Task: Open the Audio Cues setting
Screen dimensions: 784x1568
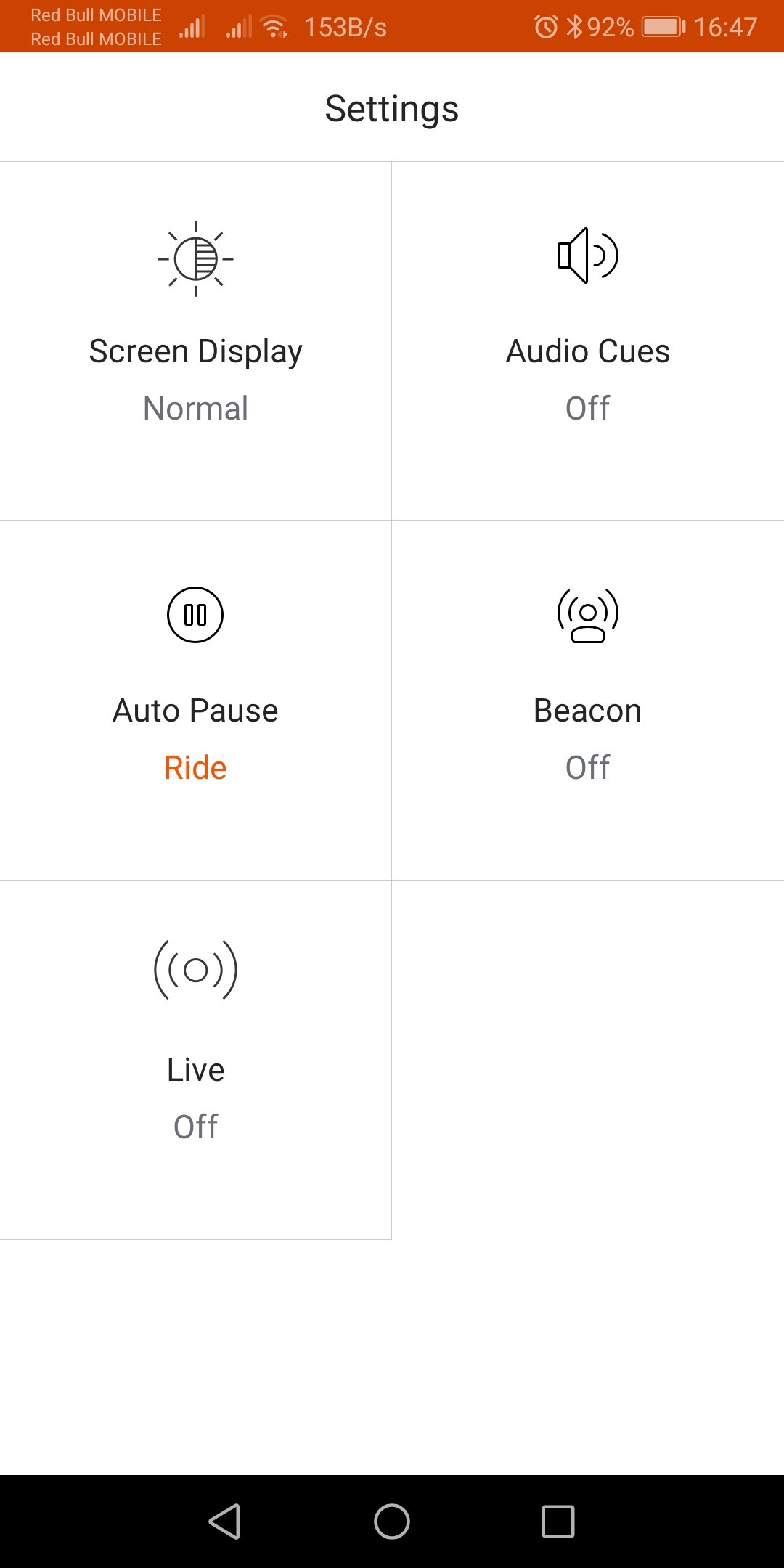Action: pyautogui.click(x=588, y=341)
